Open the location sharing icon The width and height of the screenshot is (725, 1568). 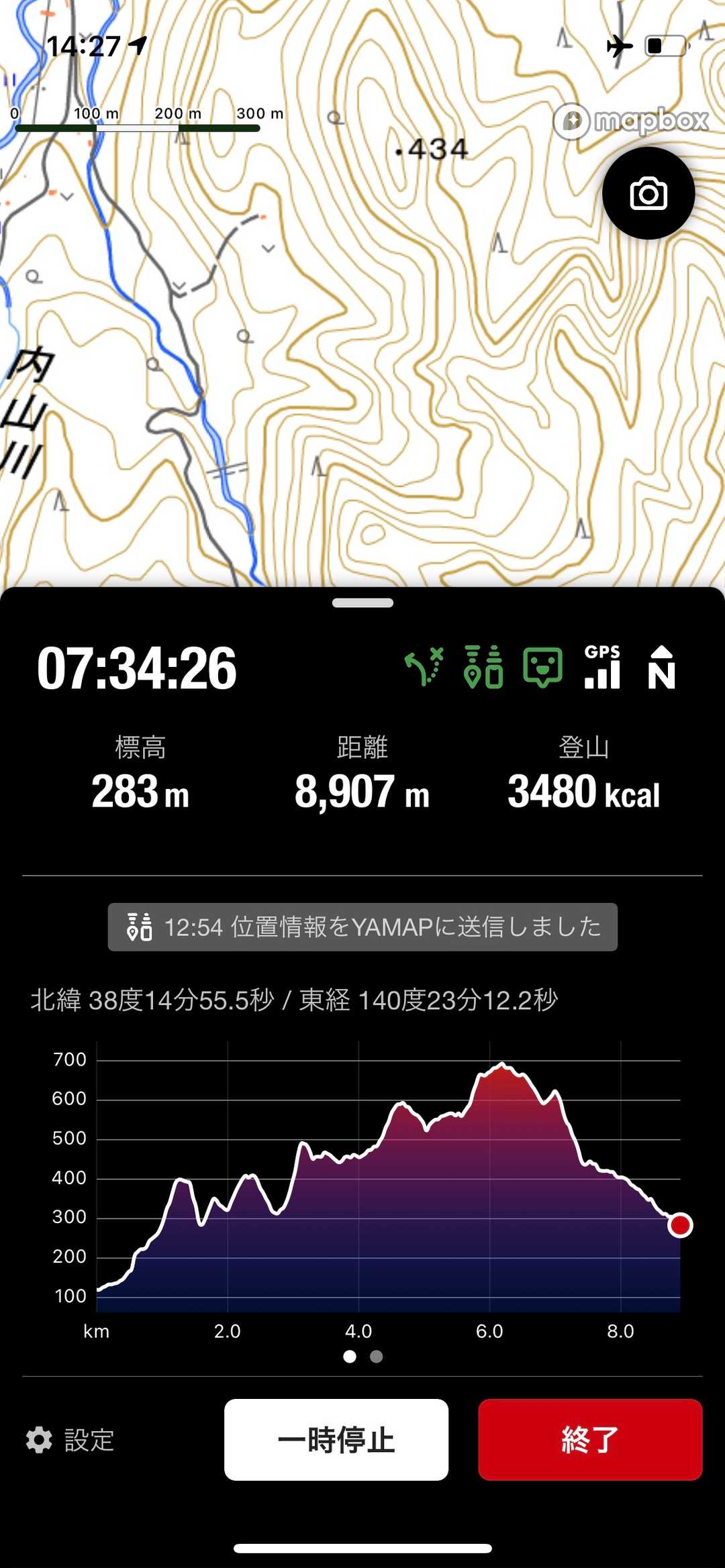pyautogui.click(x=483, y=667)
